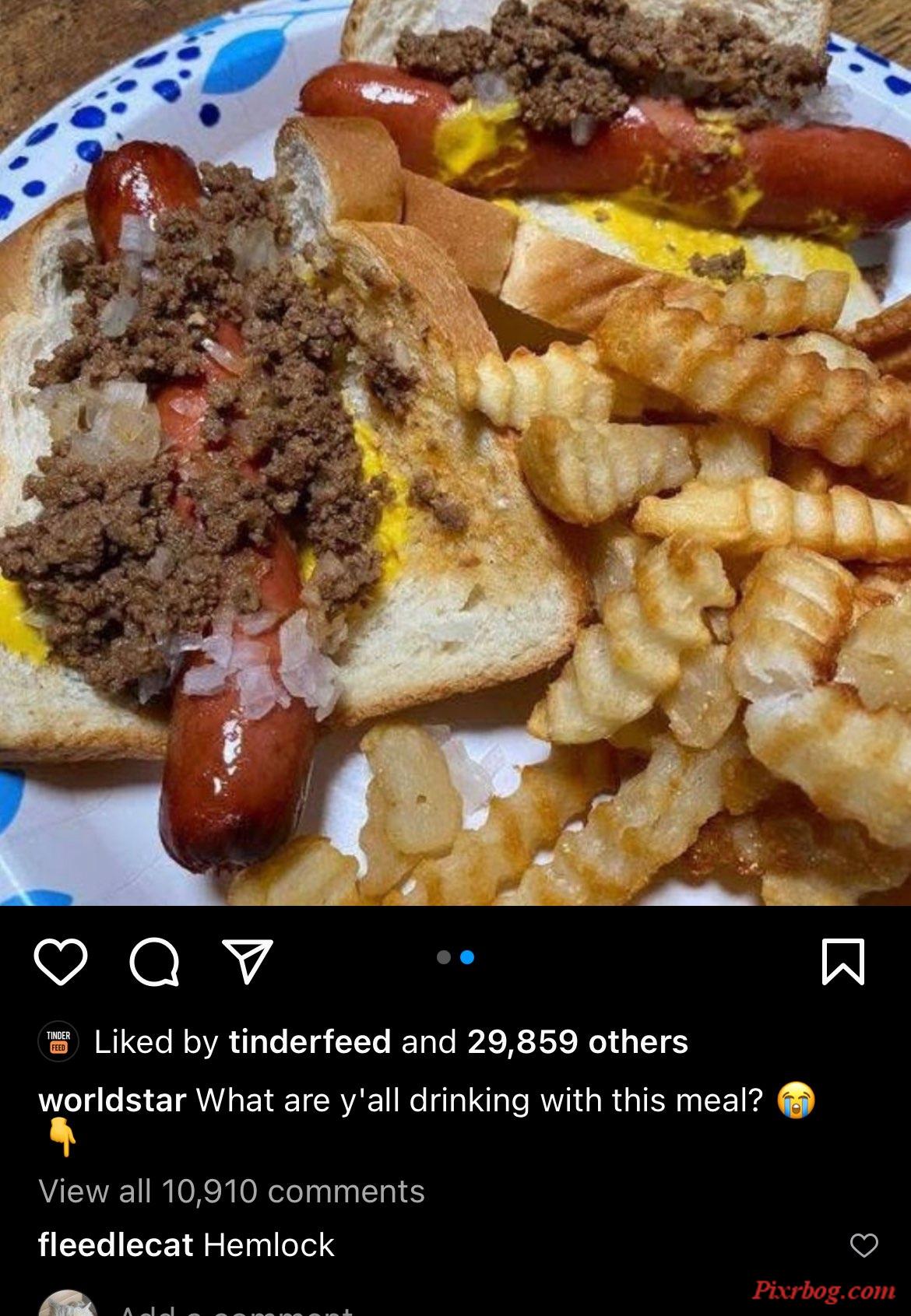
Task: Like the worldstar post with the heart icon
Action: coord(61,962)
